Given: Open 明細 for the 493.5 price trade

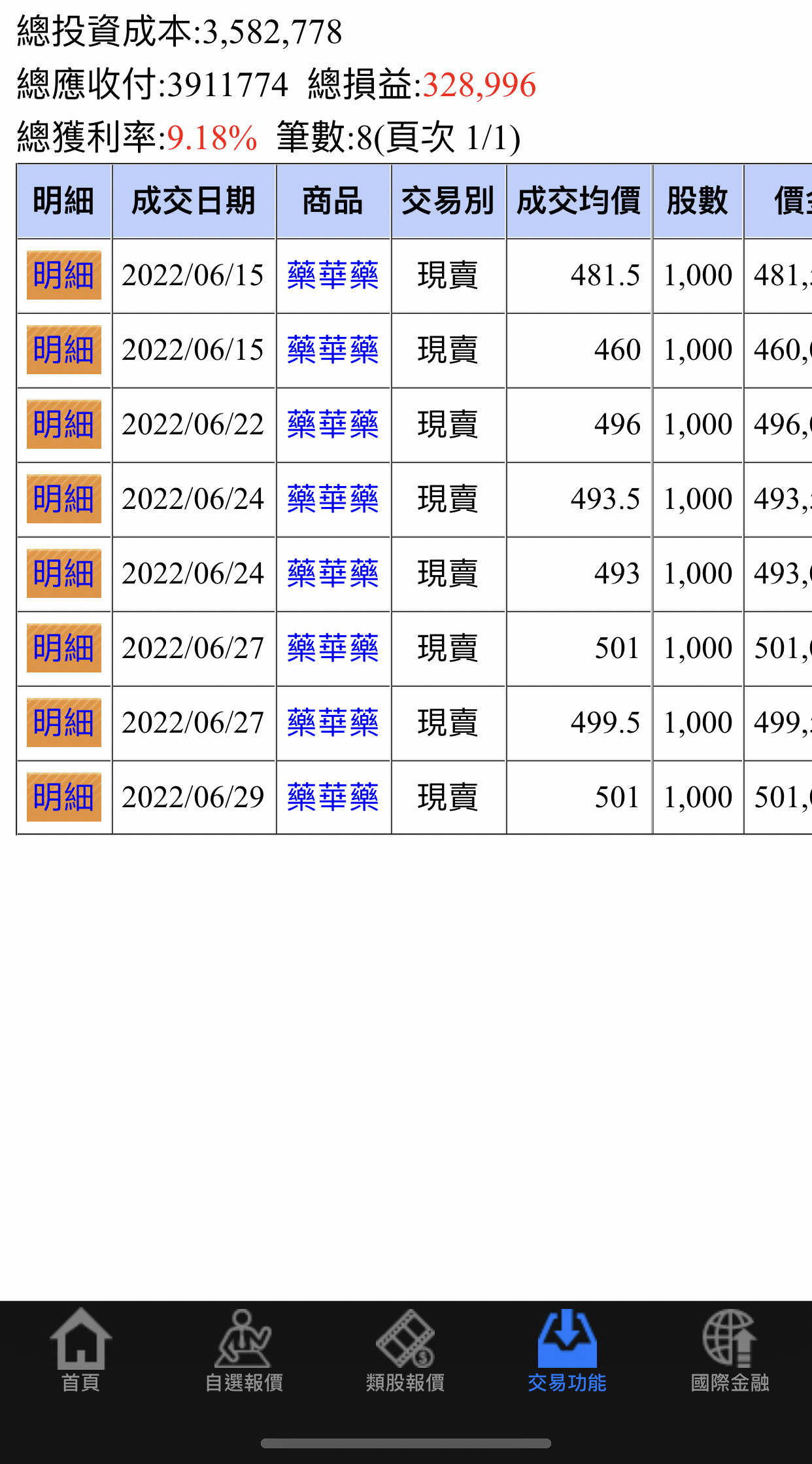Looking at the screenshot, I should 63,499.
